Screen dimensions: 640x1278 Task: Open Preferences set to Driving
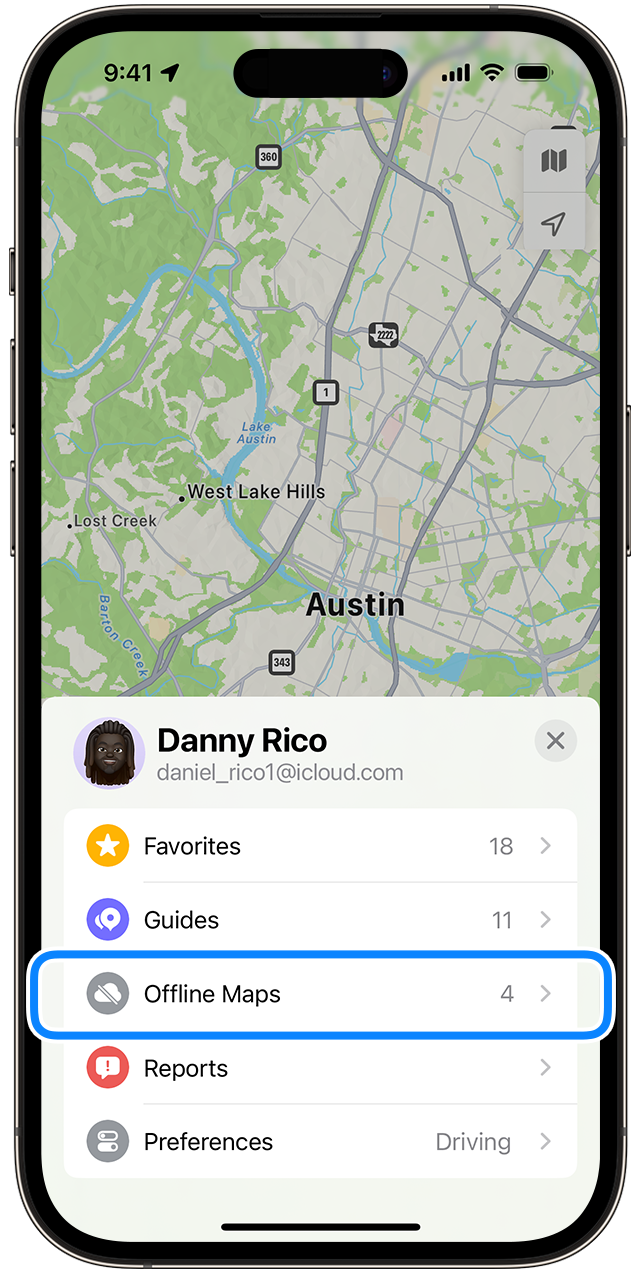click(x=320, y=1142)
